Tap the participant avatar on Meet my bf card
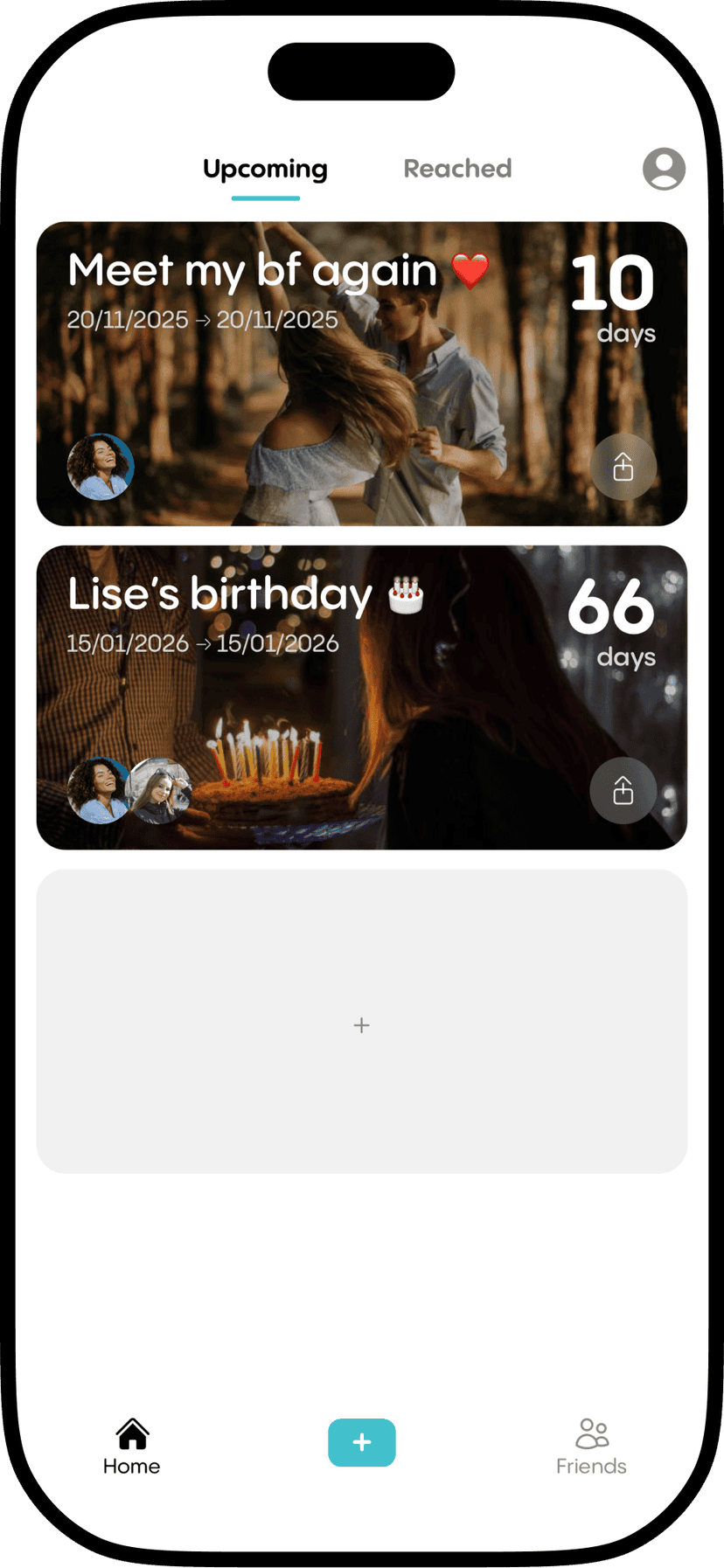The height and width of the screenshot is (1568, 724). (x=100, y=467)
